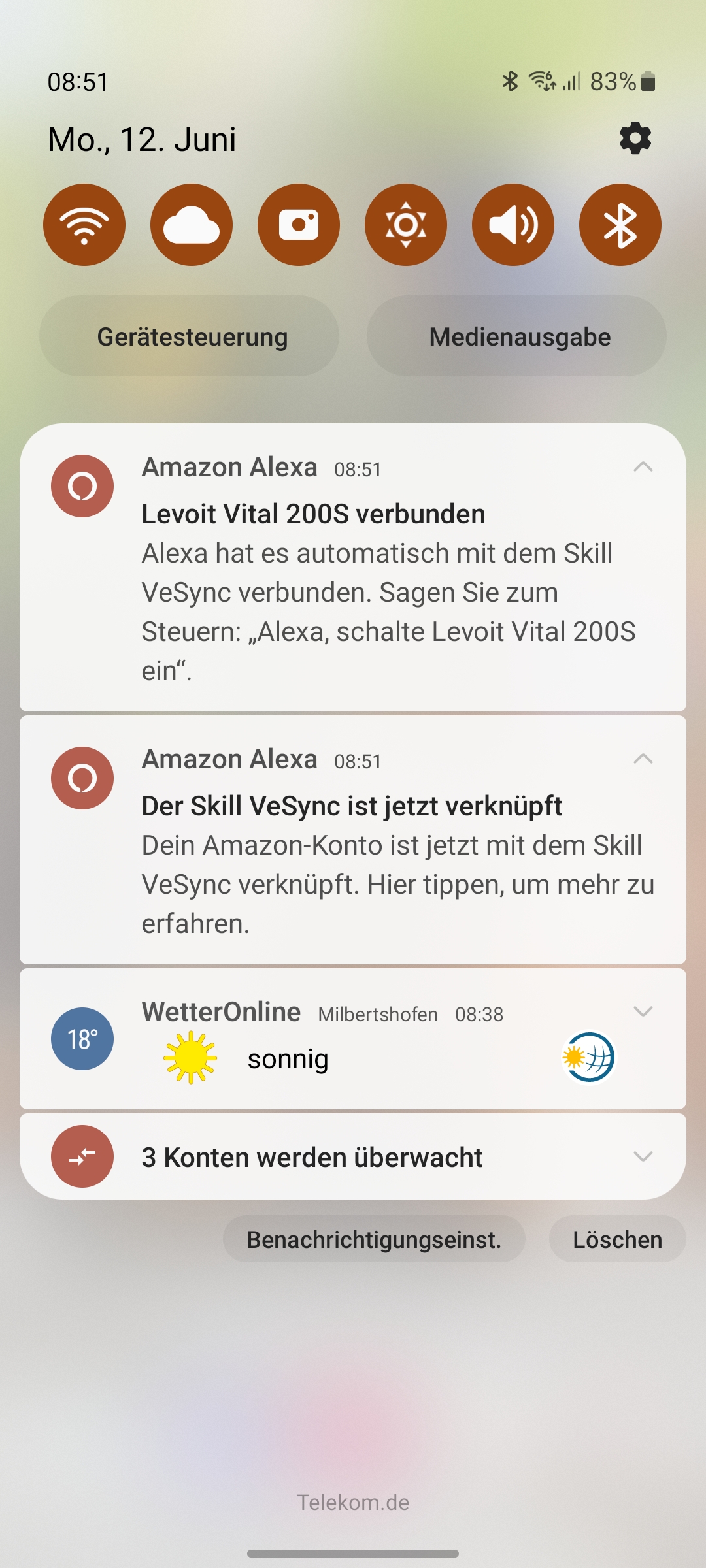Toggle the sun-shaped quick setting tile
This screenshot has height=1568, width=706.
click(406, 225)
